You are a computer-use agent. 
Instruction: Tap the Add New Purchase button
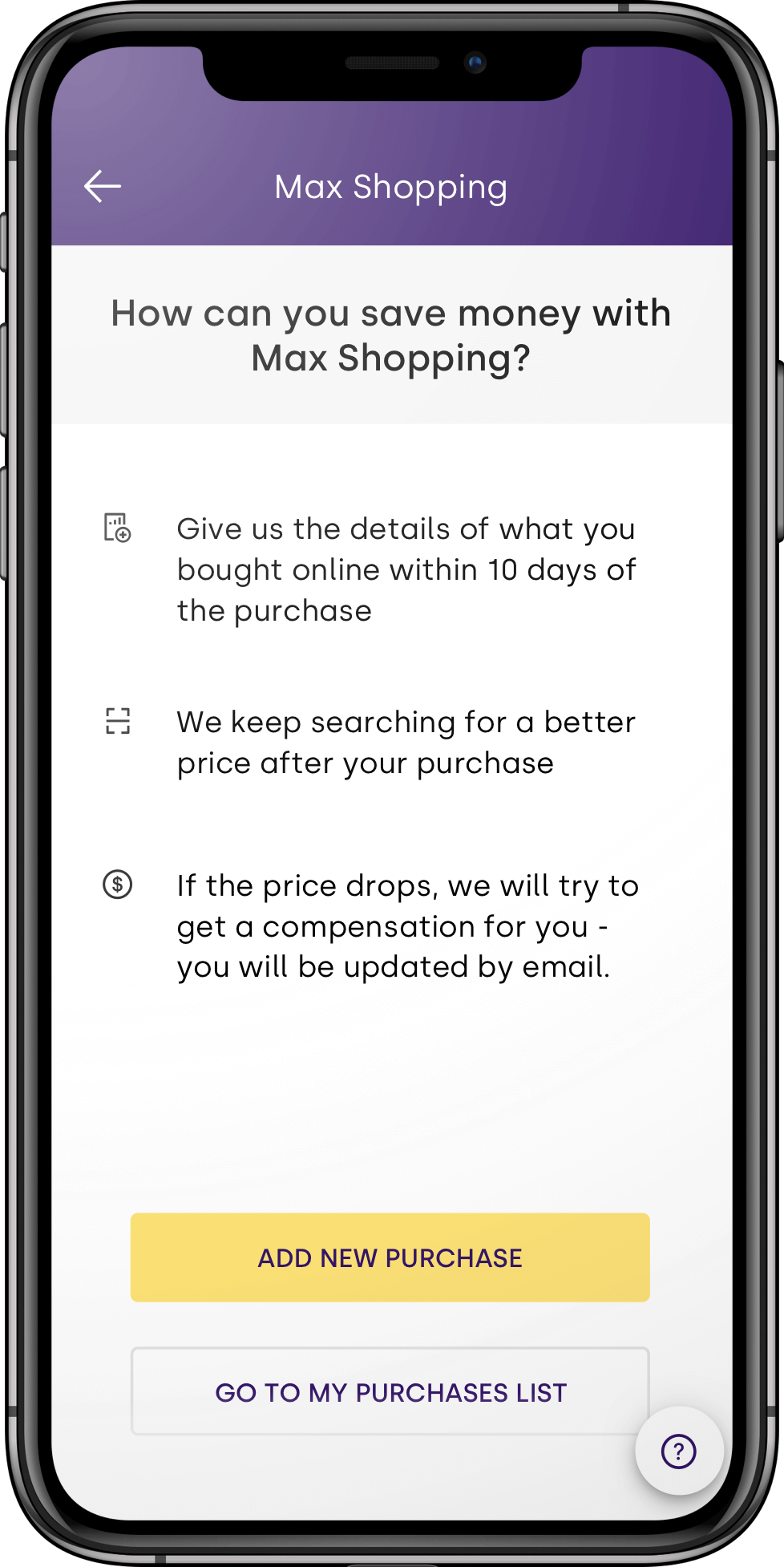click(390, 1257)
